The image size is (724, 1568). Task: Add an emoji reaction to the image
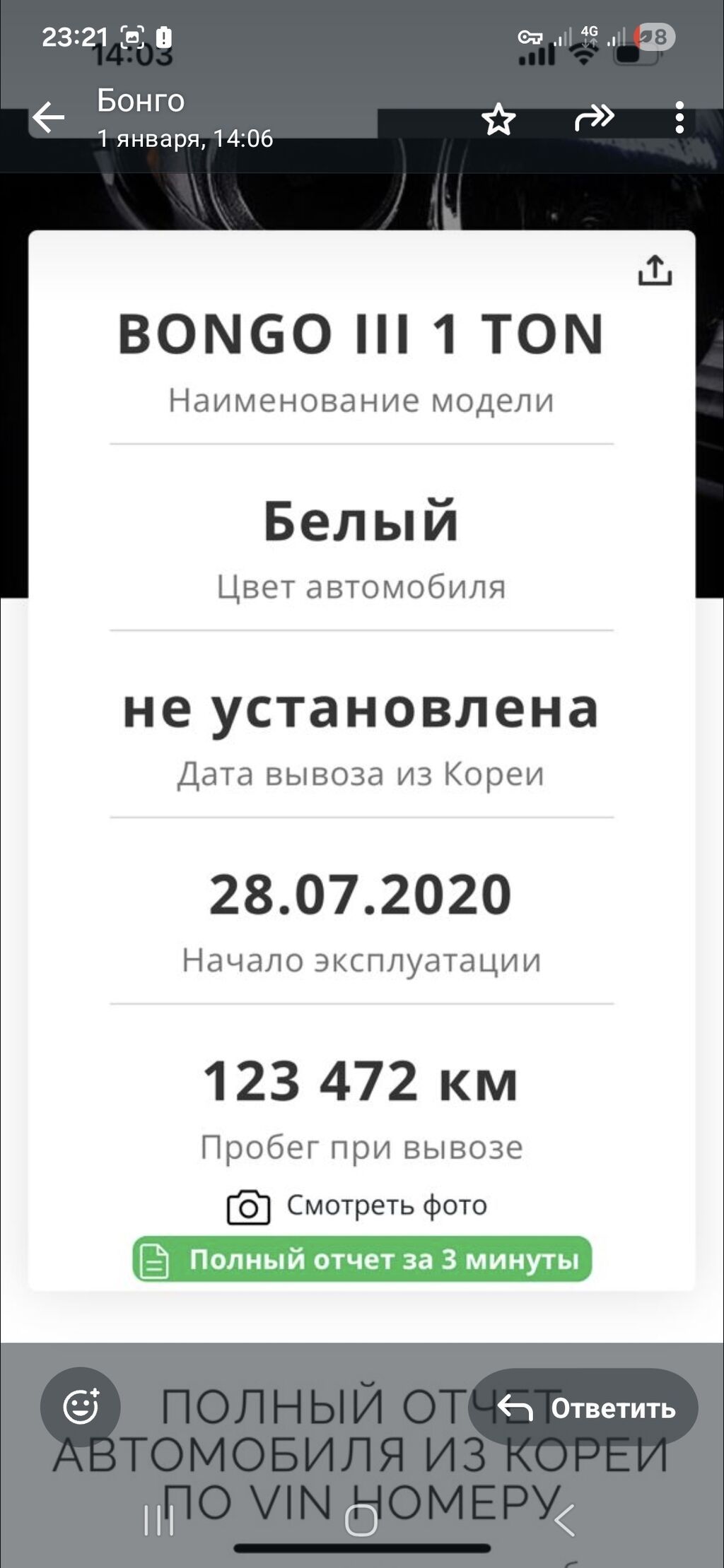[81, 1406]
